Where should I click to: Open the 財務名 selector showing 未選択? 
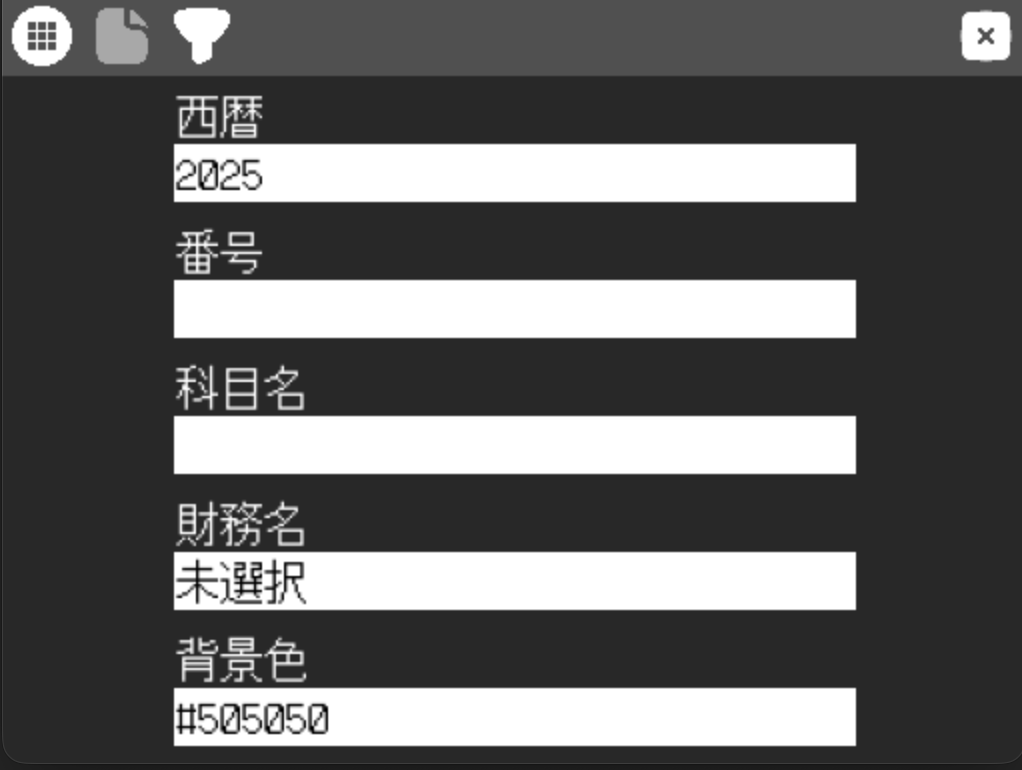click(x=514, y=581)
